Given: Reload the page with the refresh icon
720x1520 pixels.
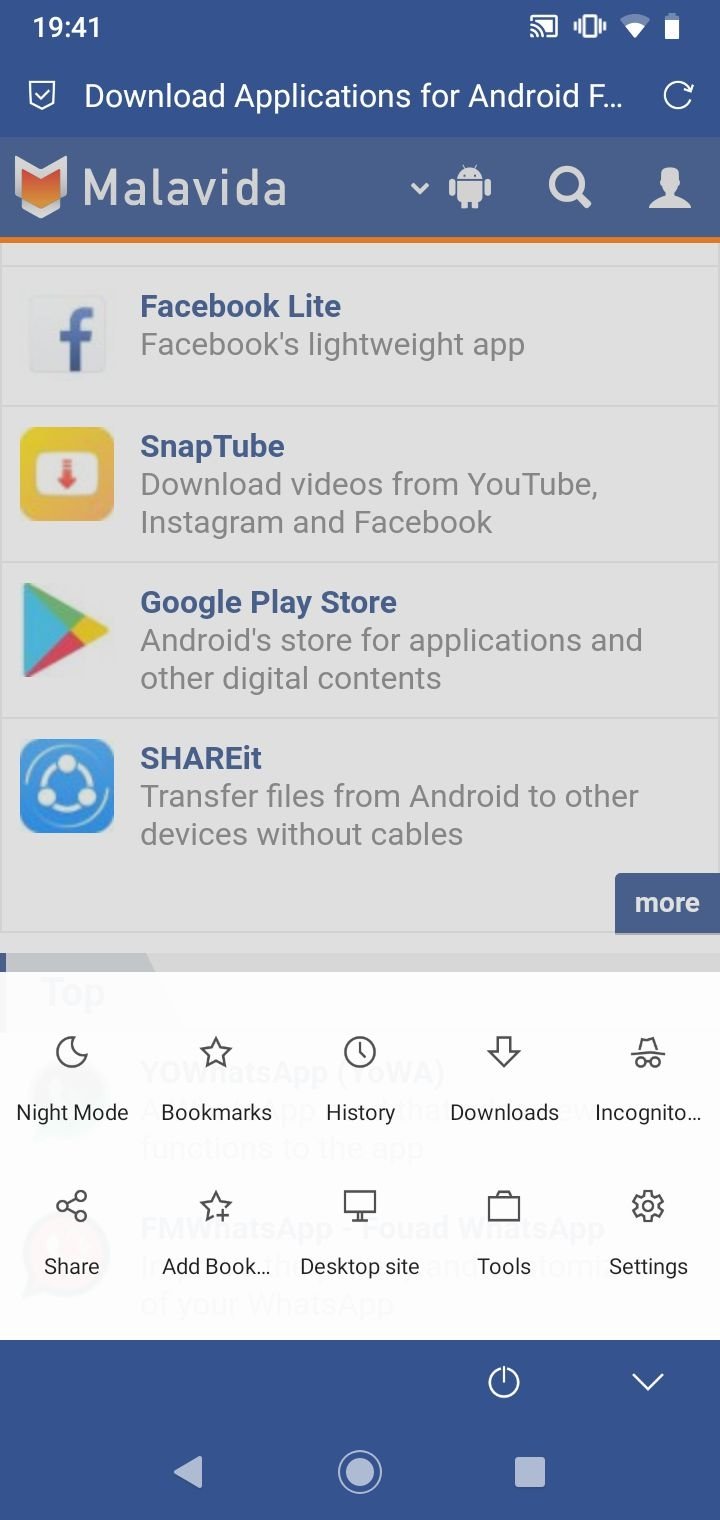Looking at the screenshot, I should pos(678,96).
